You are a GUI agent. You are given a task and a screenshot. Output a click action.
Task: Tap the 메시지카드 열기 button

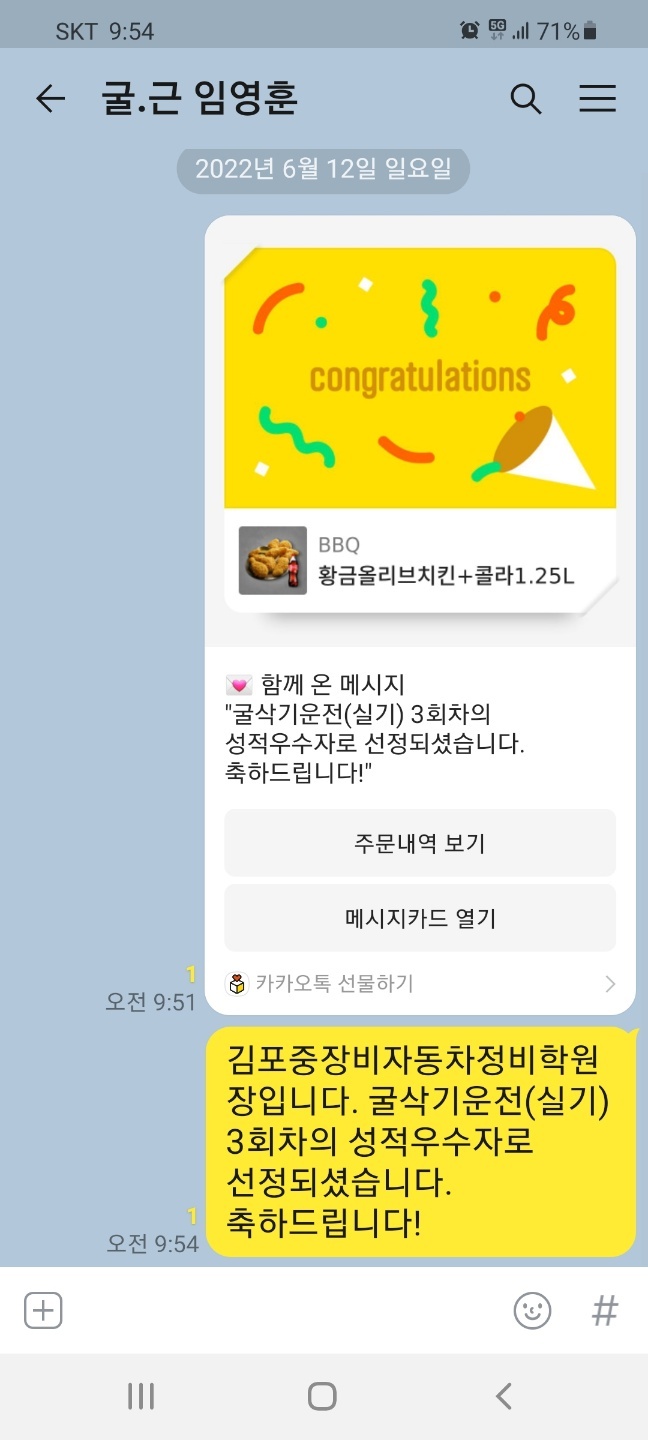click(420, 918)
